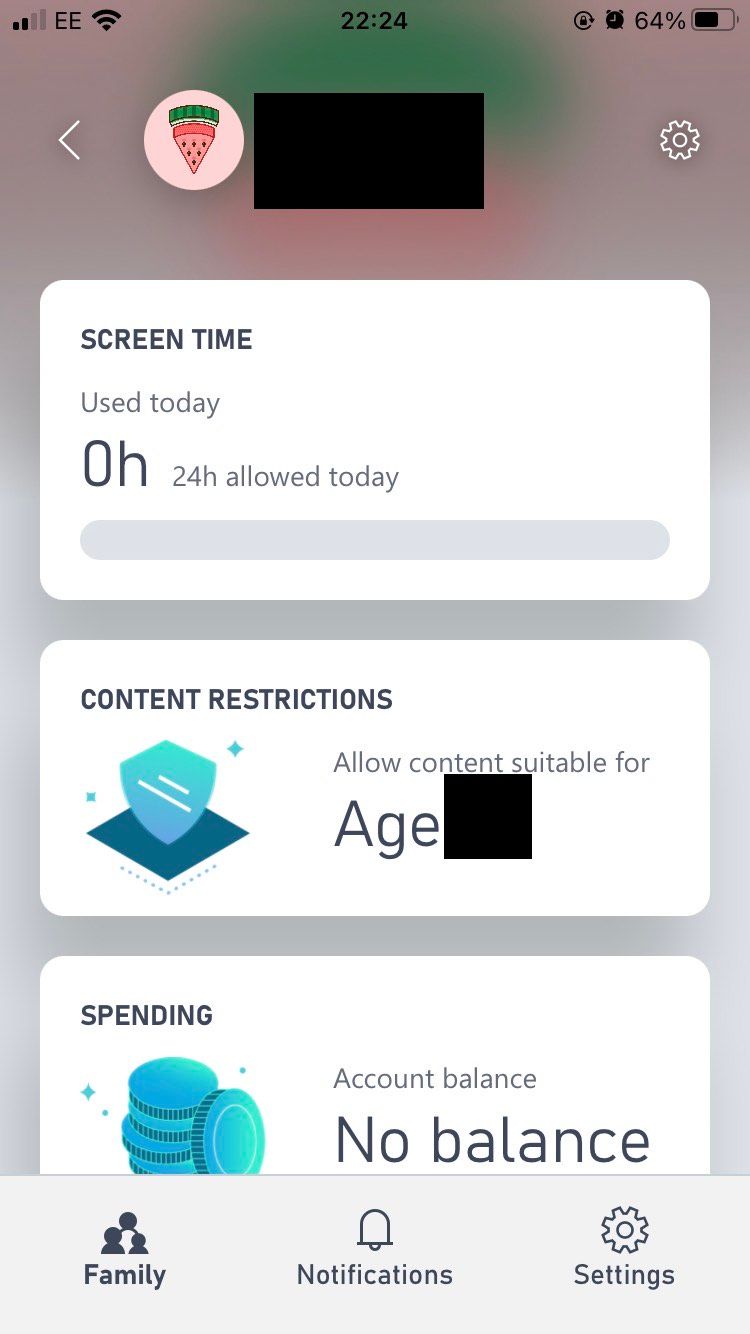This screenshot has width=750, height=1334.
Task: Tap the 24h allowed today text
Action: 286,477
